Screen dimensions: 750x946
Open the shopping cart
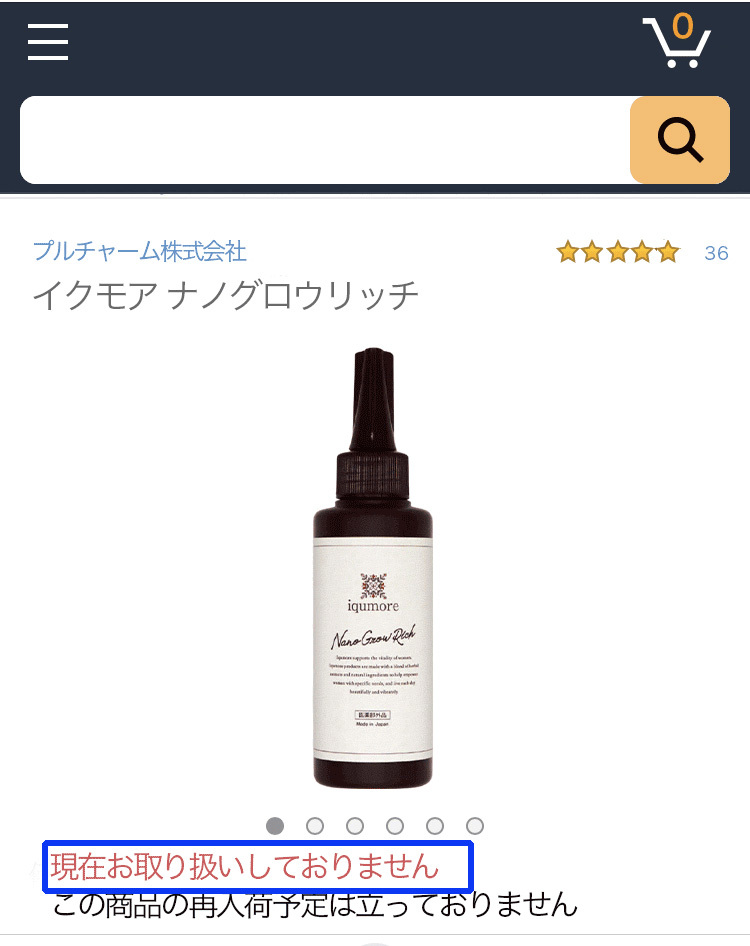(677, 42)
